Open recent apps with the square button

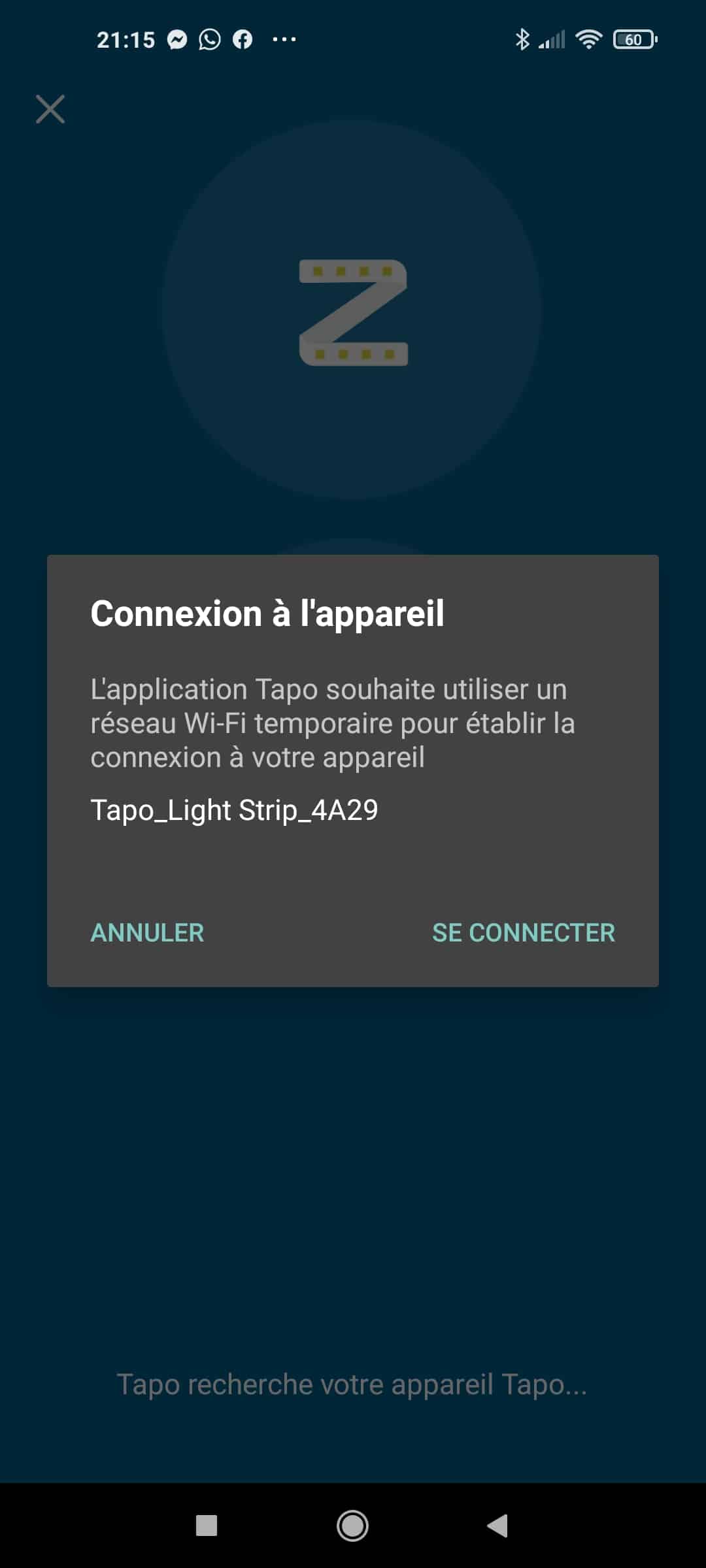tap(207, 1526)
